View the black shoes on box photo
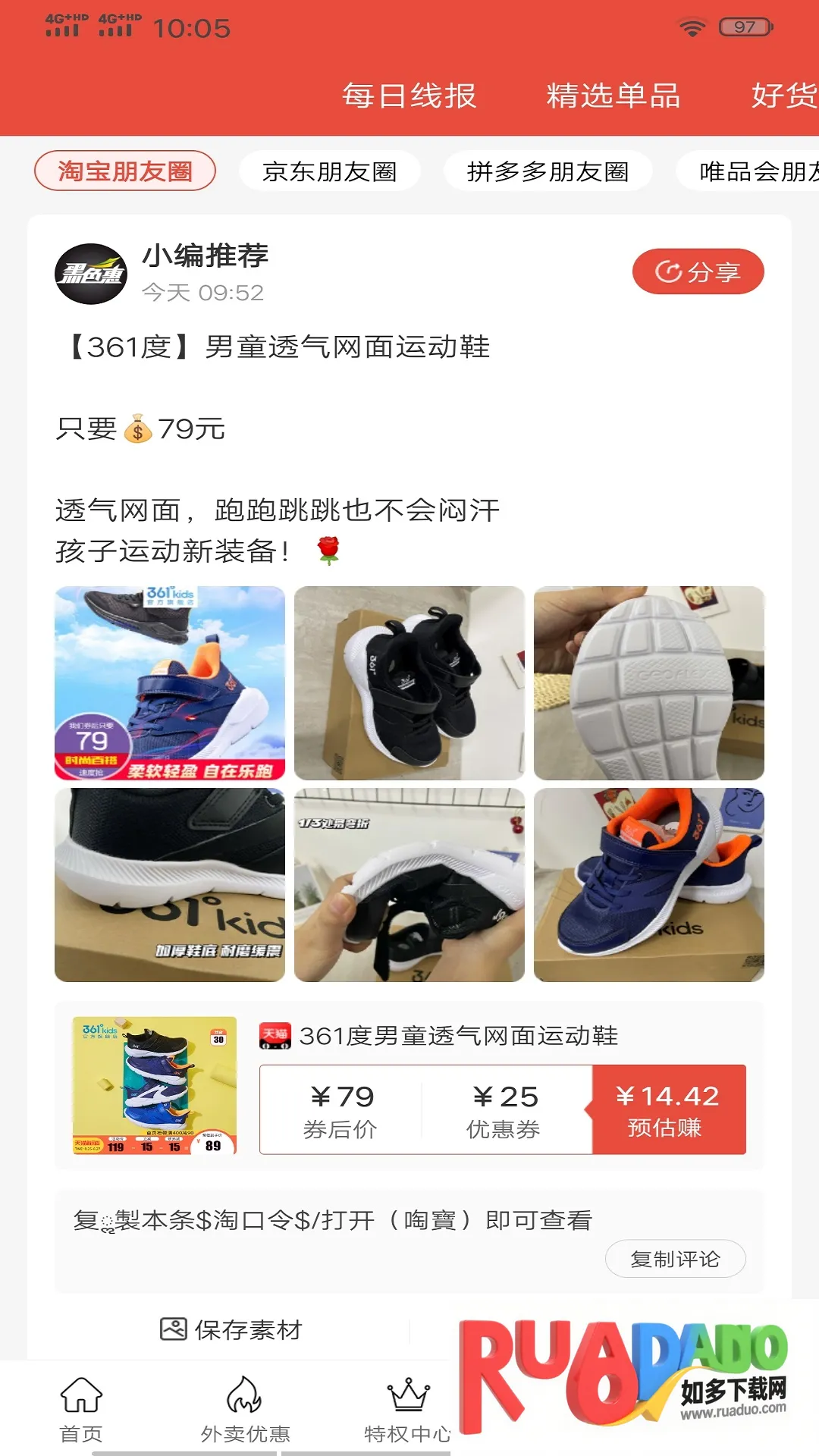819x1456 pixels. point(409,682)
